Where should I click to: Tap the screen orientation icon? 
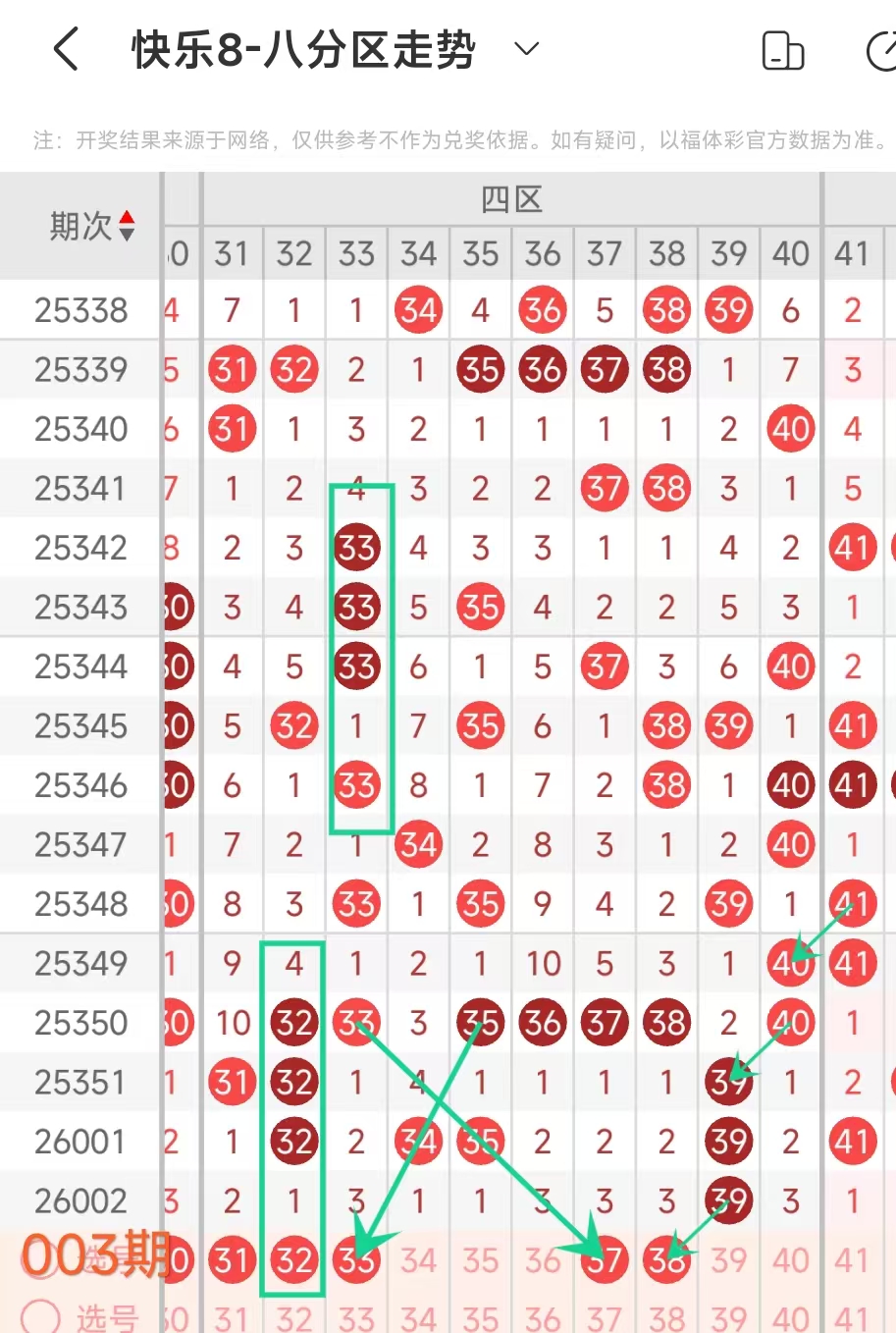782,50
